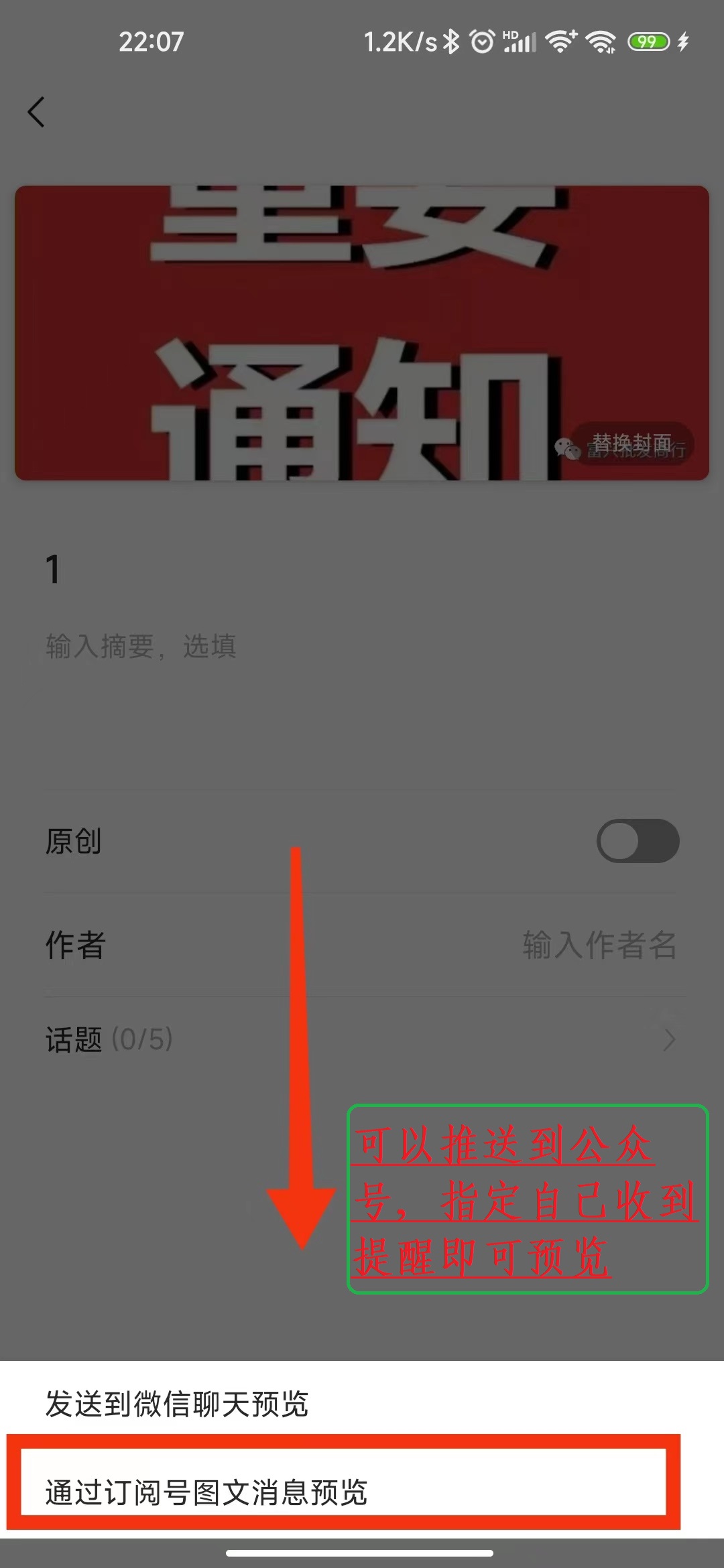
Task: Toggle the 原创 switch
Action: (638, 841)
